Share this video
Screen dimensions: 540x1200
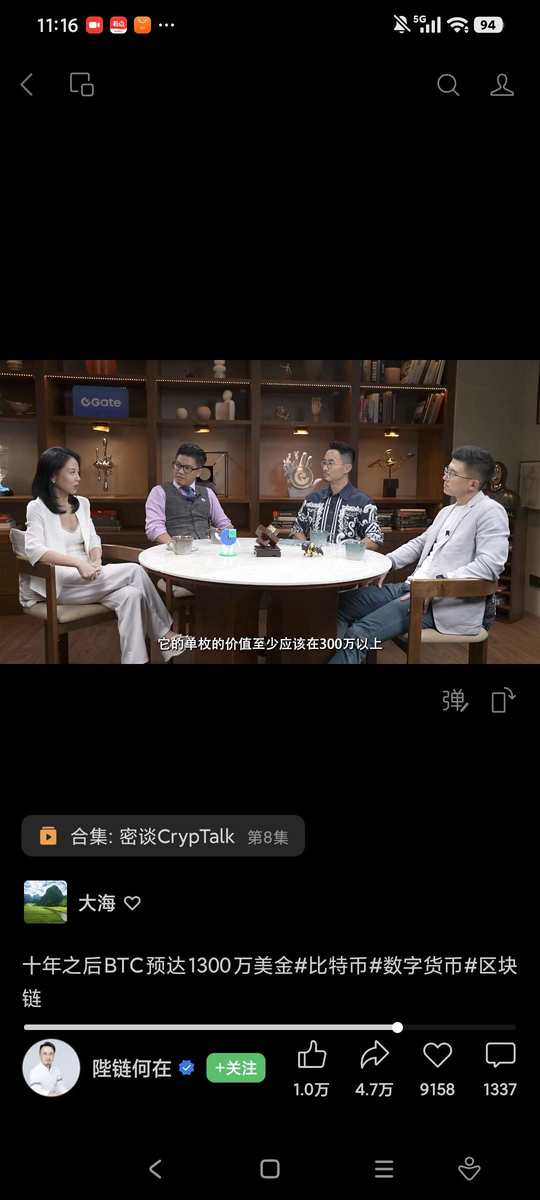374,1068
